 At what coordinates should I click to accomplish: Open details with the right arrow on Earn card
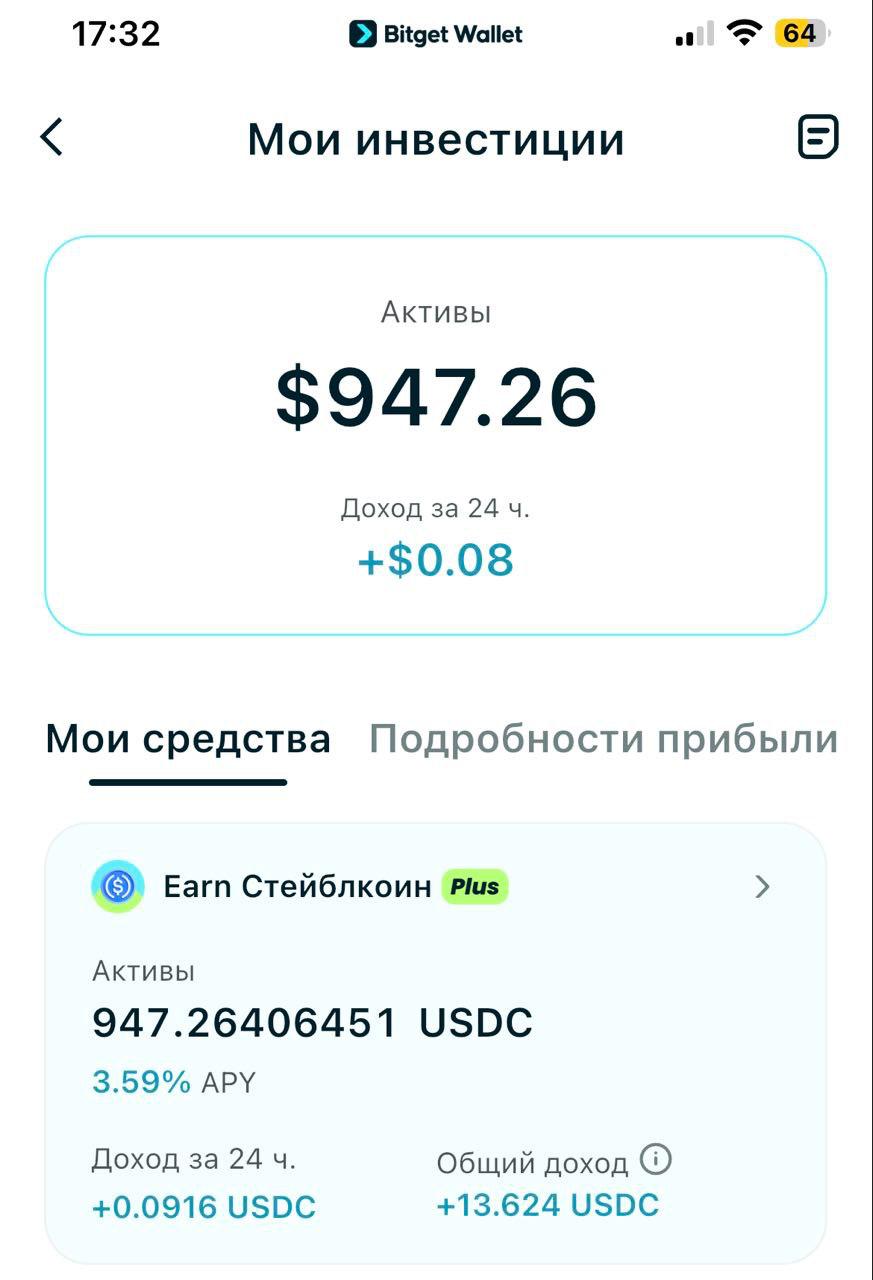point(763,886)
